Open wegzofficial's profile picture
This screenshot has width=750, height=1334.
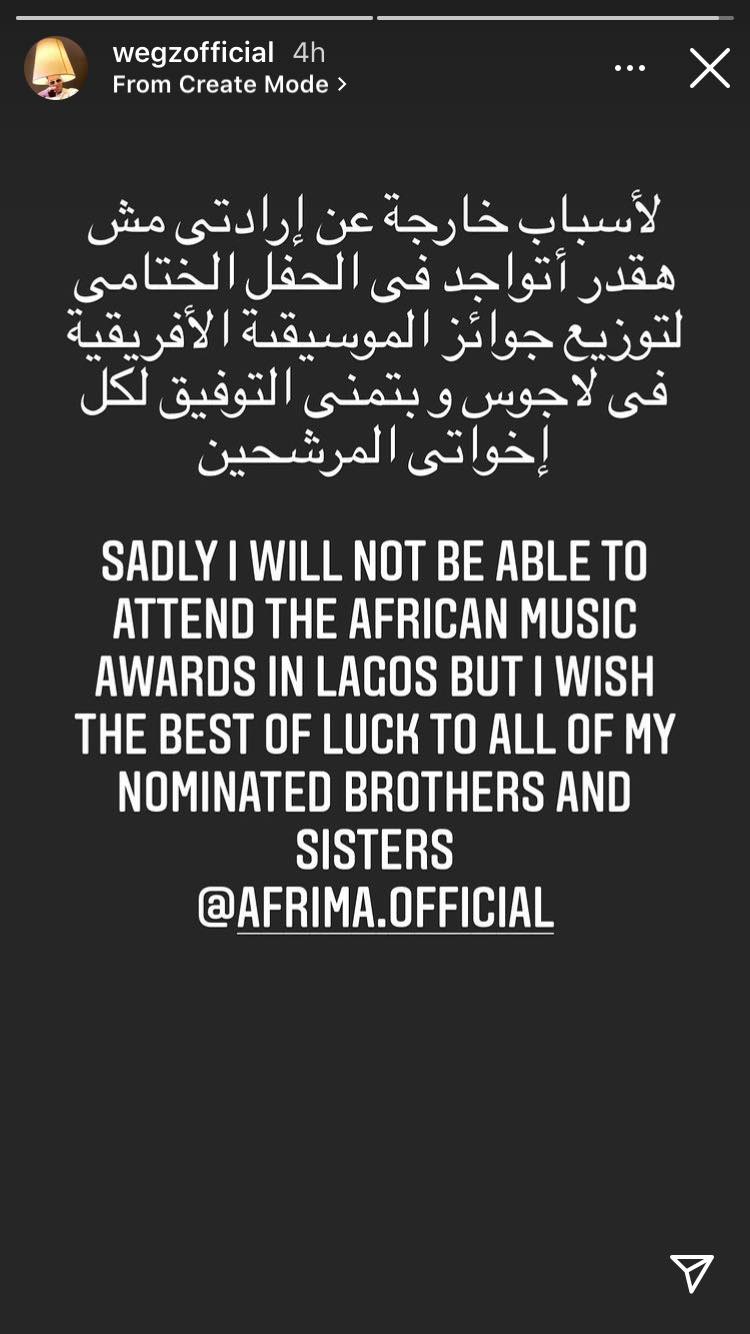click(x=56, y=68)
